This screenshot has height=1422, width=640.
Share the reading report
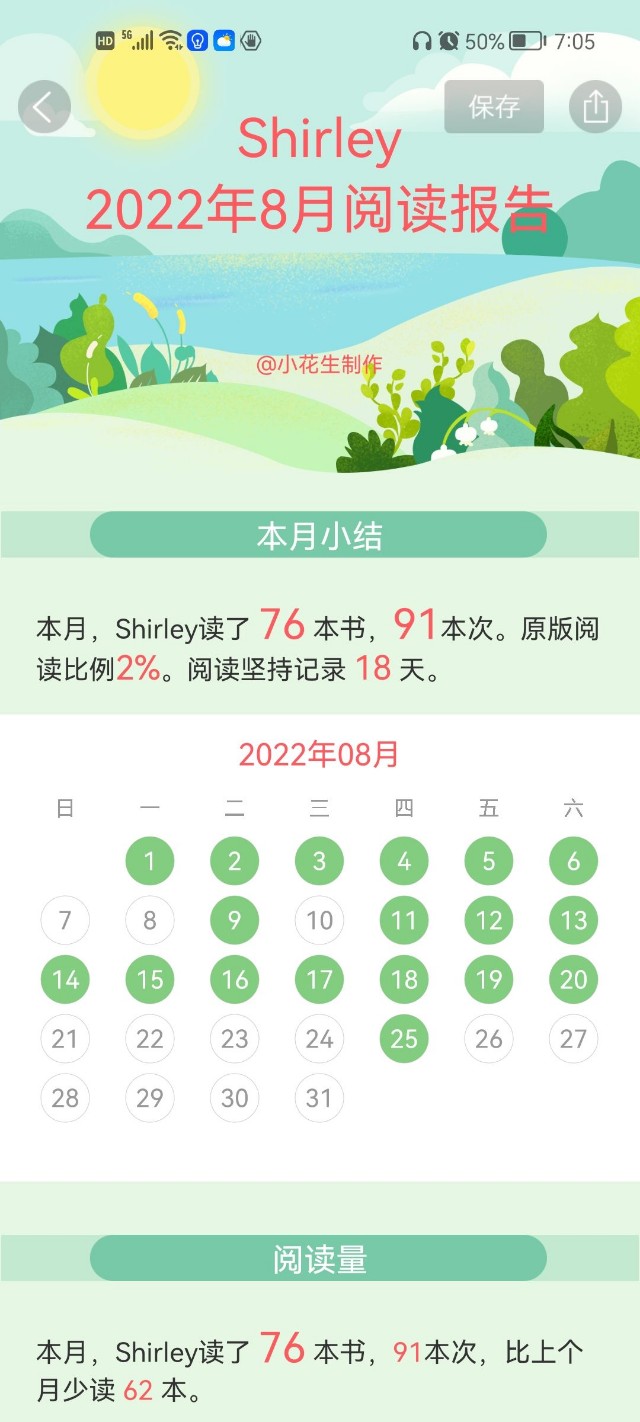pyautogui.click(x=595, y=107)
